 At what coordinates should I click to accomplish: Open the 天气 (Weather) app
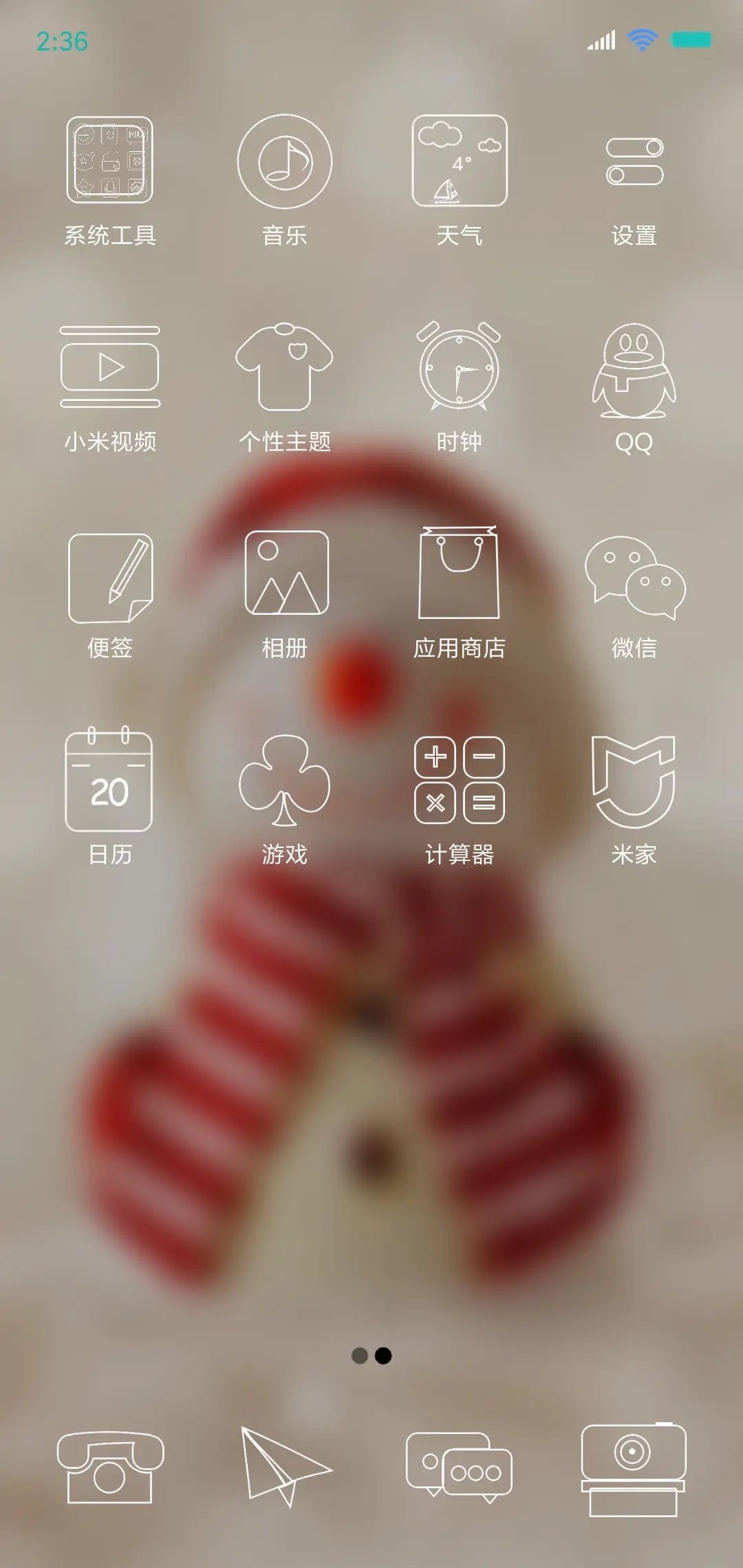pos(461,160)
